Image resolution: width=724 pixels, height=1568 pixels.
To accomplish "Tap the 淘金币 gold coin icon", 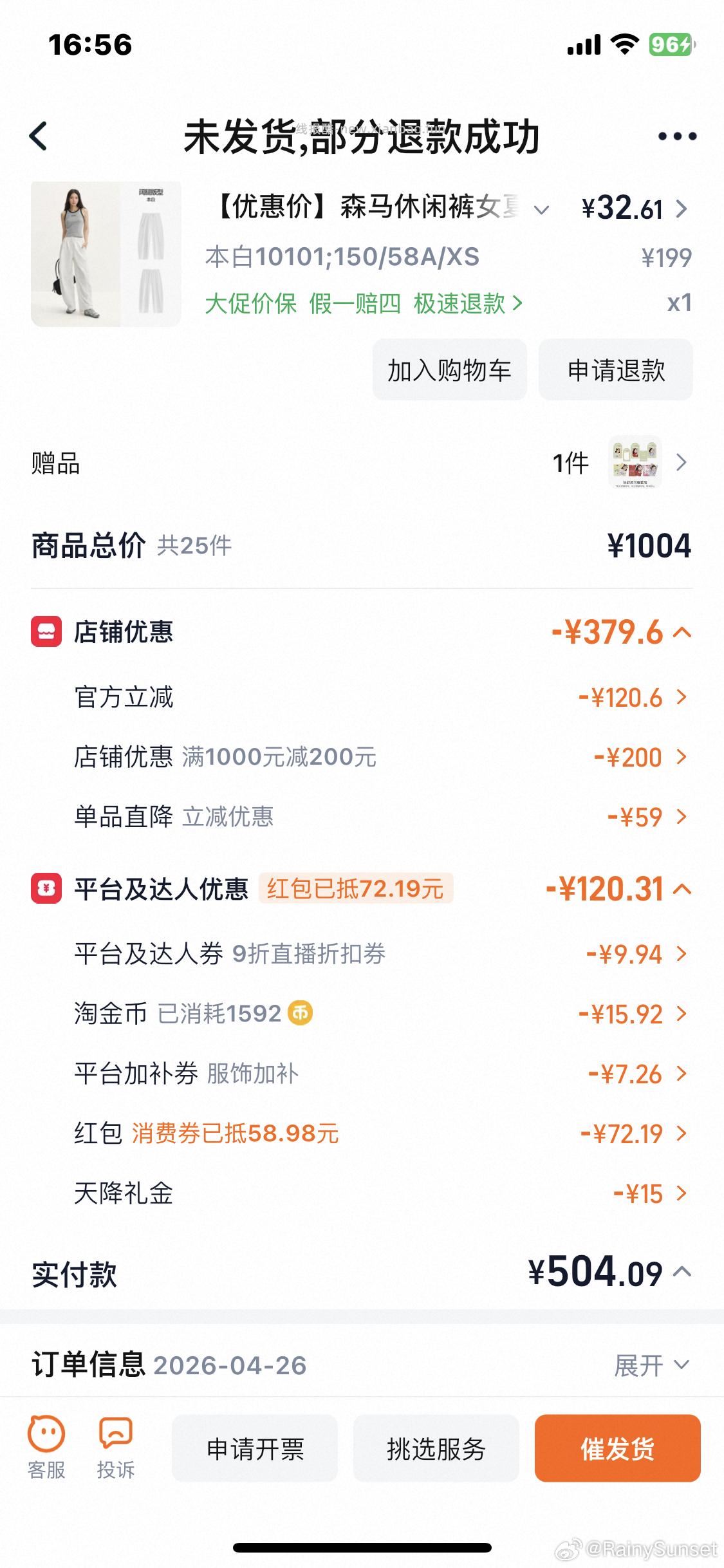I will point(301,1014).
